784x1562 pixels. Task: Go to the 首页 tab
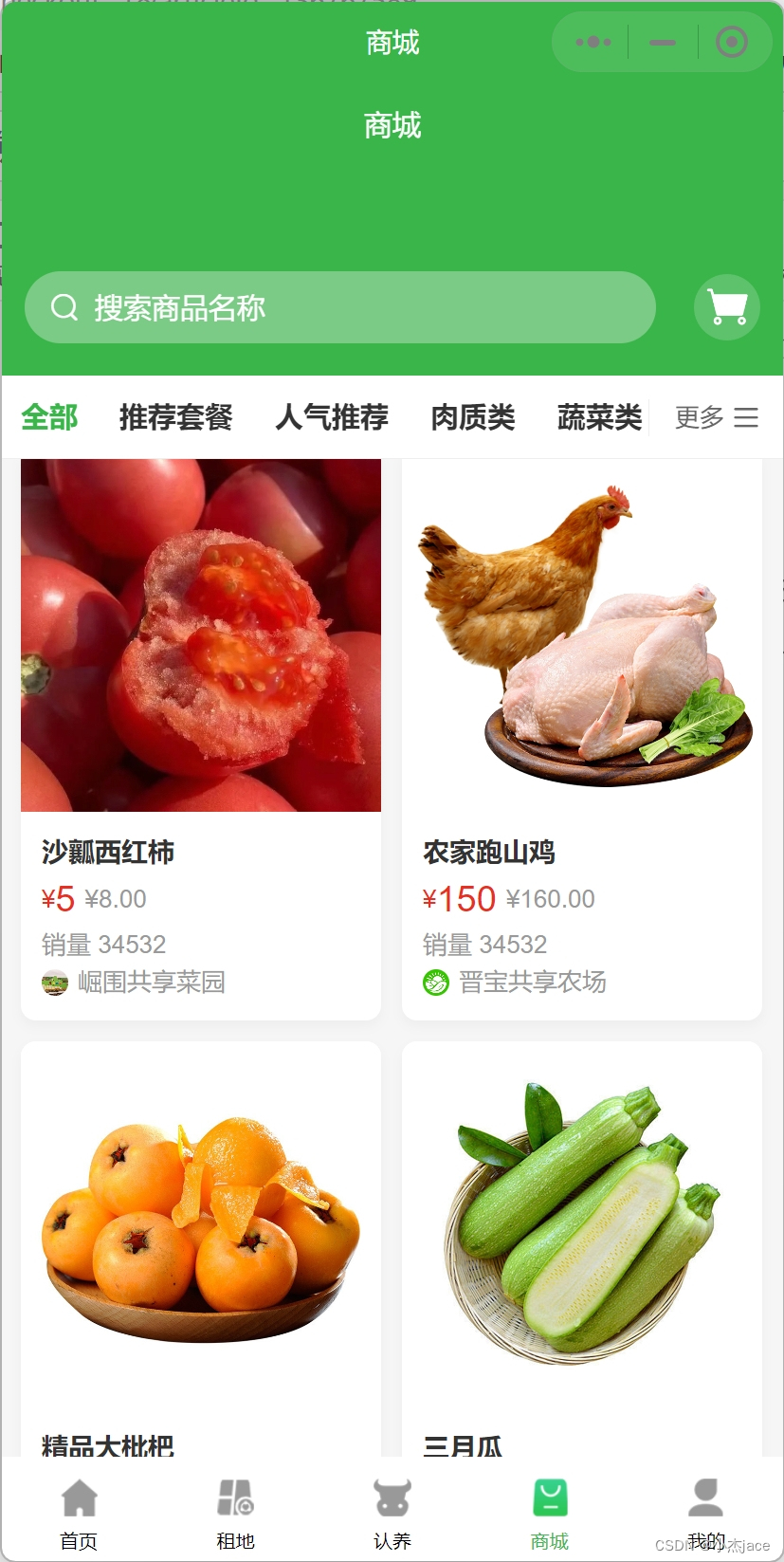click(79, 1514)
